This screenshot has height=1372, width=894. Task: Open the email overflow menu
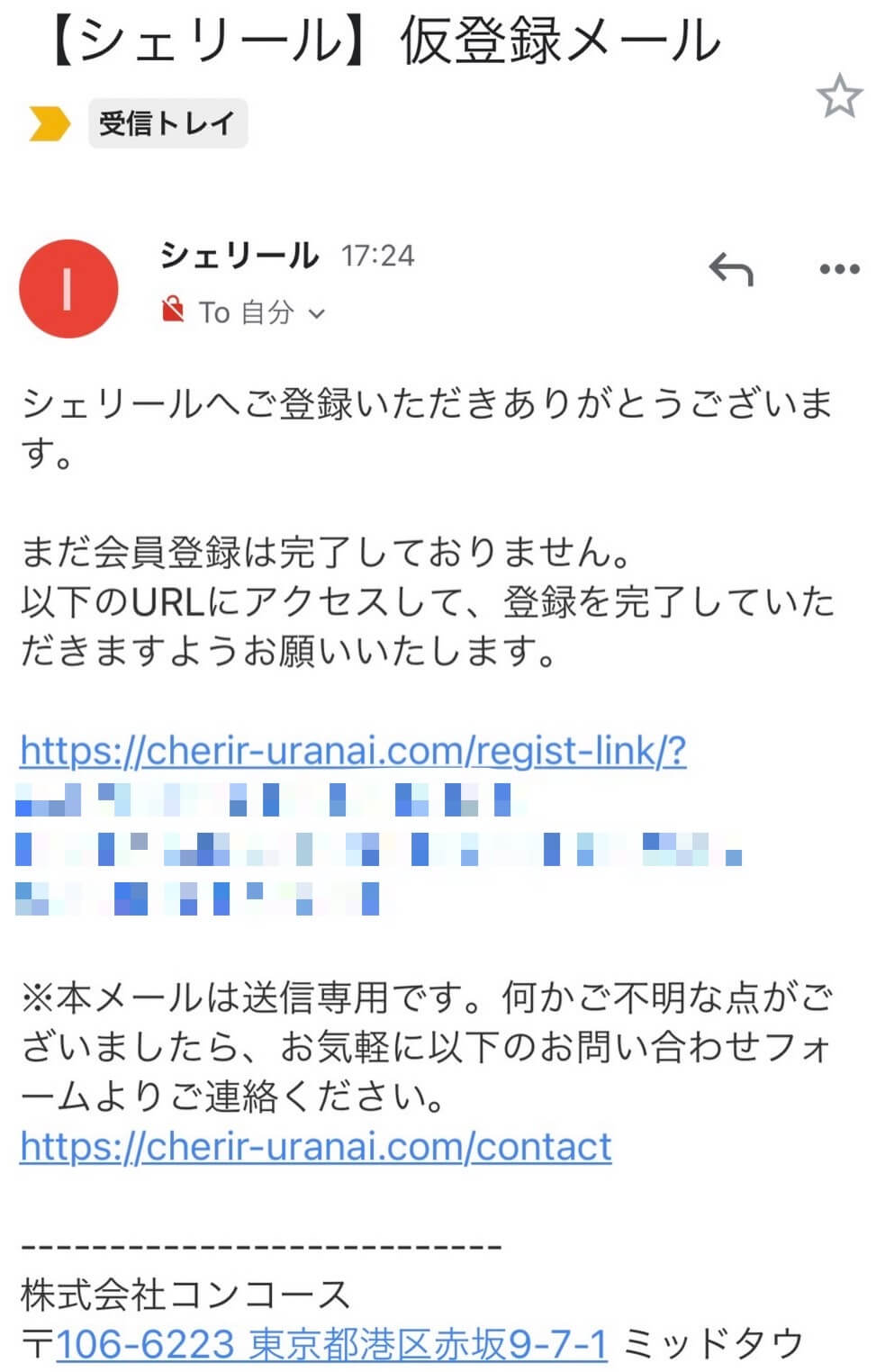point(839,269)
